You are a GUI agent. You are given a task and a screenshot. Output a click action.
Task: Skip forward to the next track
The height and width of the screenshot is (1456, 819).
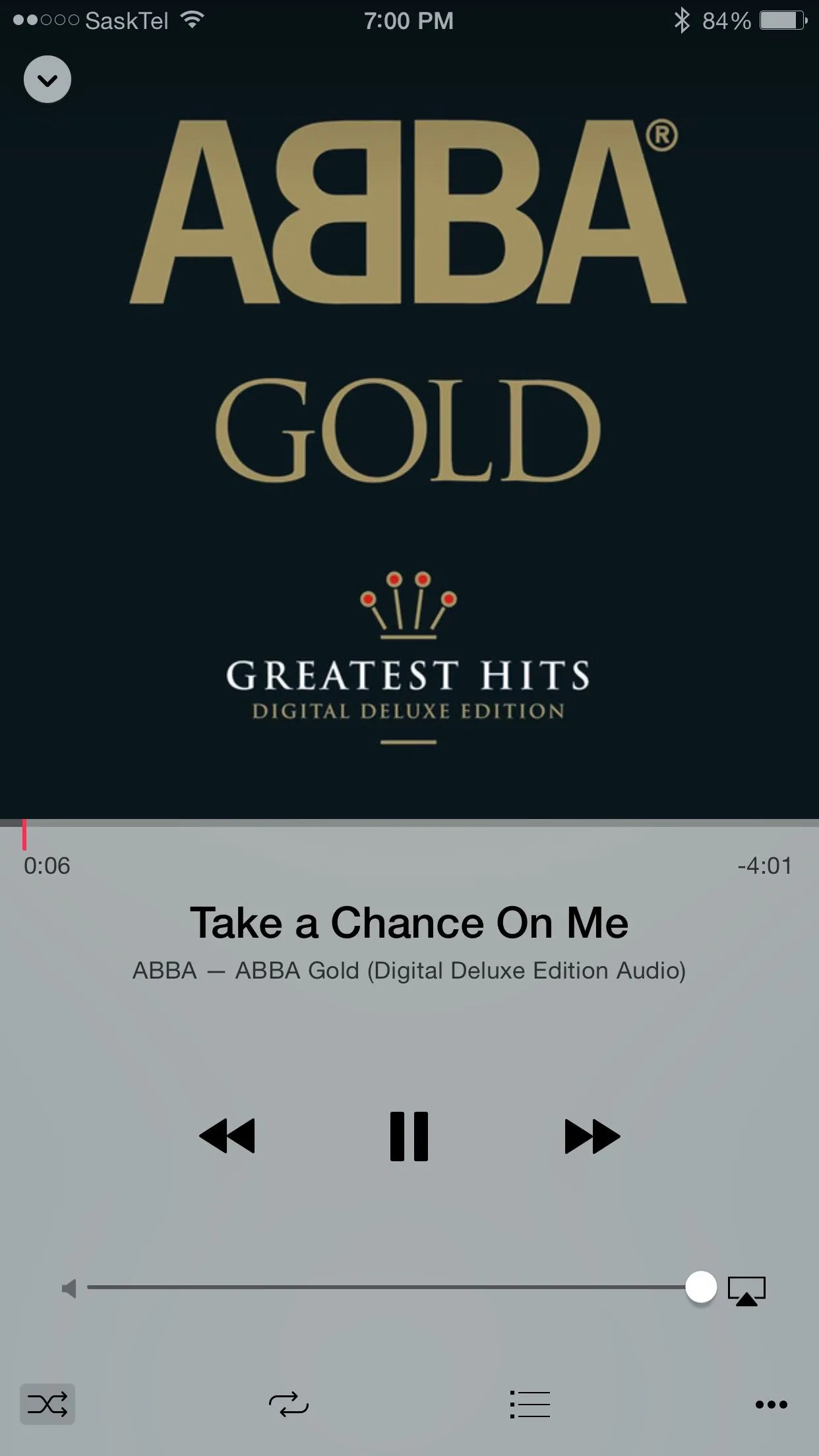click(x=592, y=1136)
